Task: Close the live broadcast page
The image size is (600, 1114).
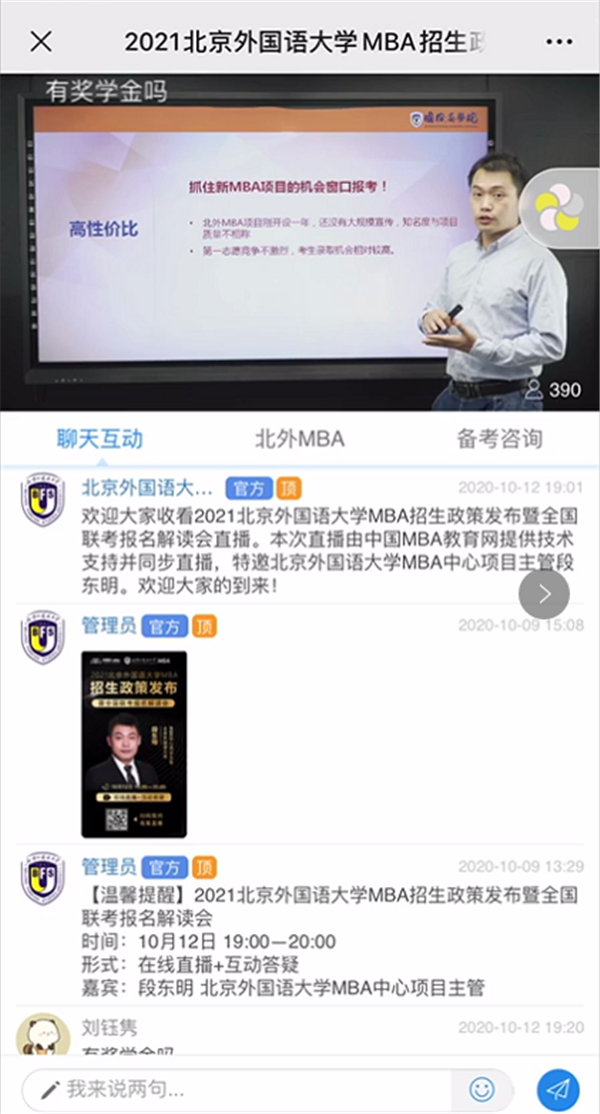Action: 41,42
